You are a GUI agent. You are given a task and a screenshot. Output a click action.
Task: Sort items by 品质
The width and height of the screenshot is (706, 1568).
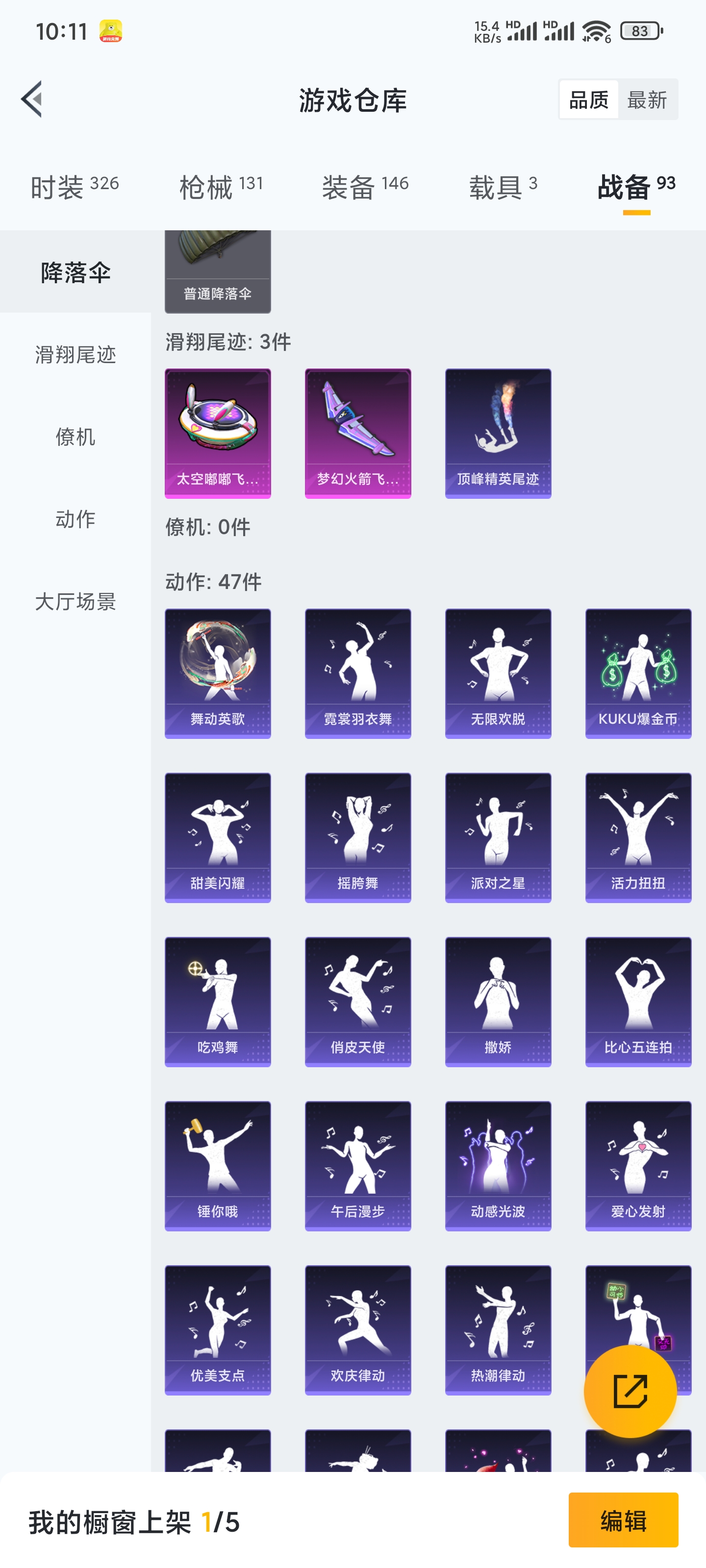[588, 99]
